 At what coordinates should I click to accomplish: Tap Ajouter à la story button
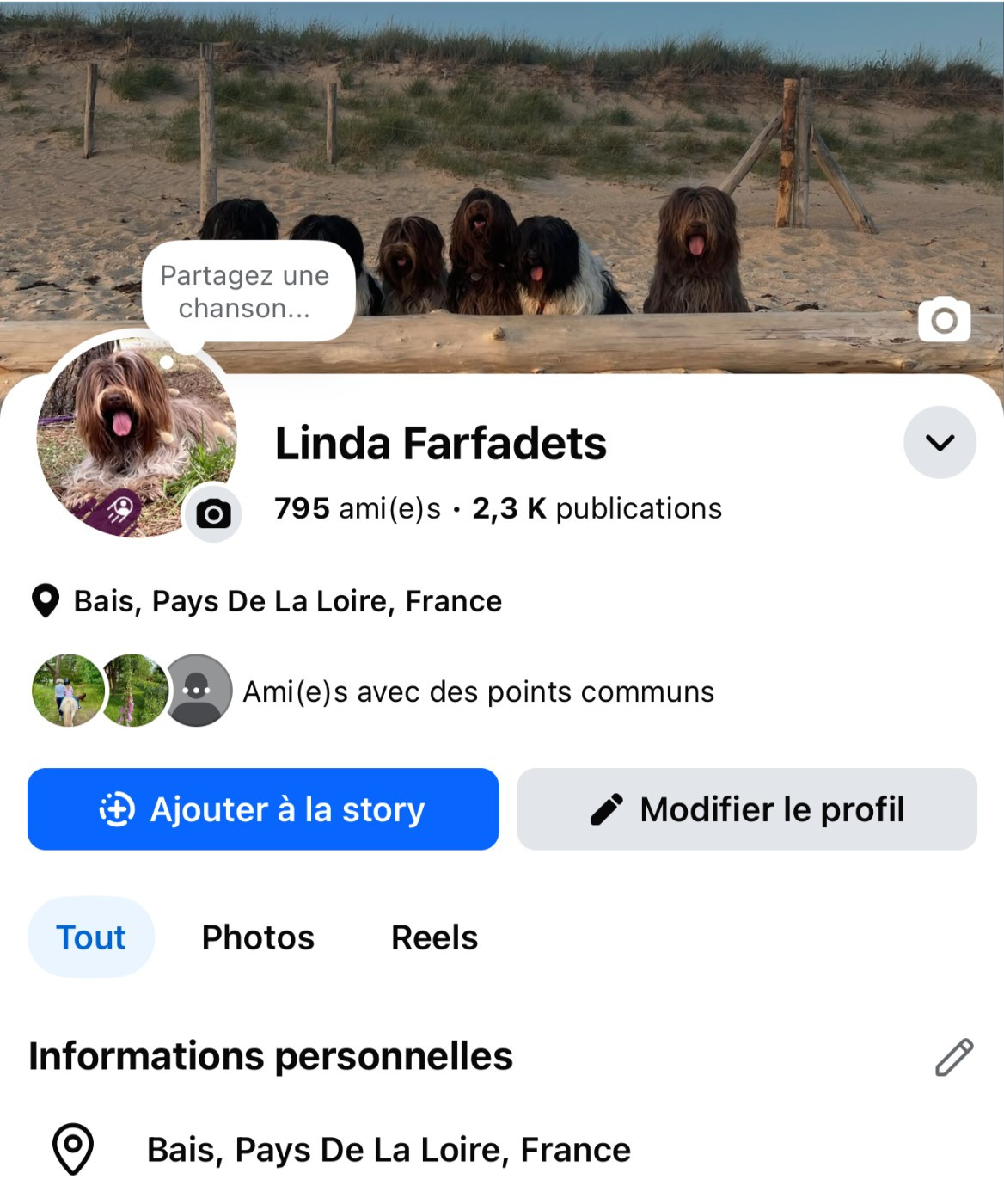click(x=263, y=809)
